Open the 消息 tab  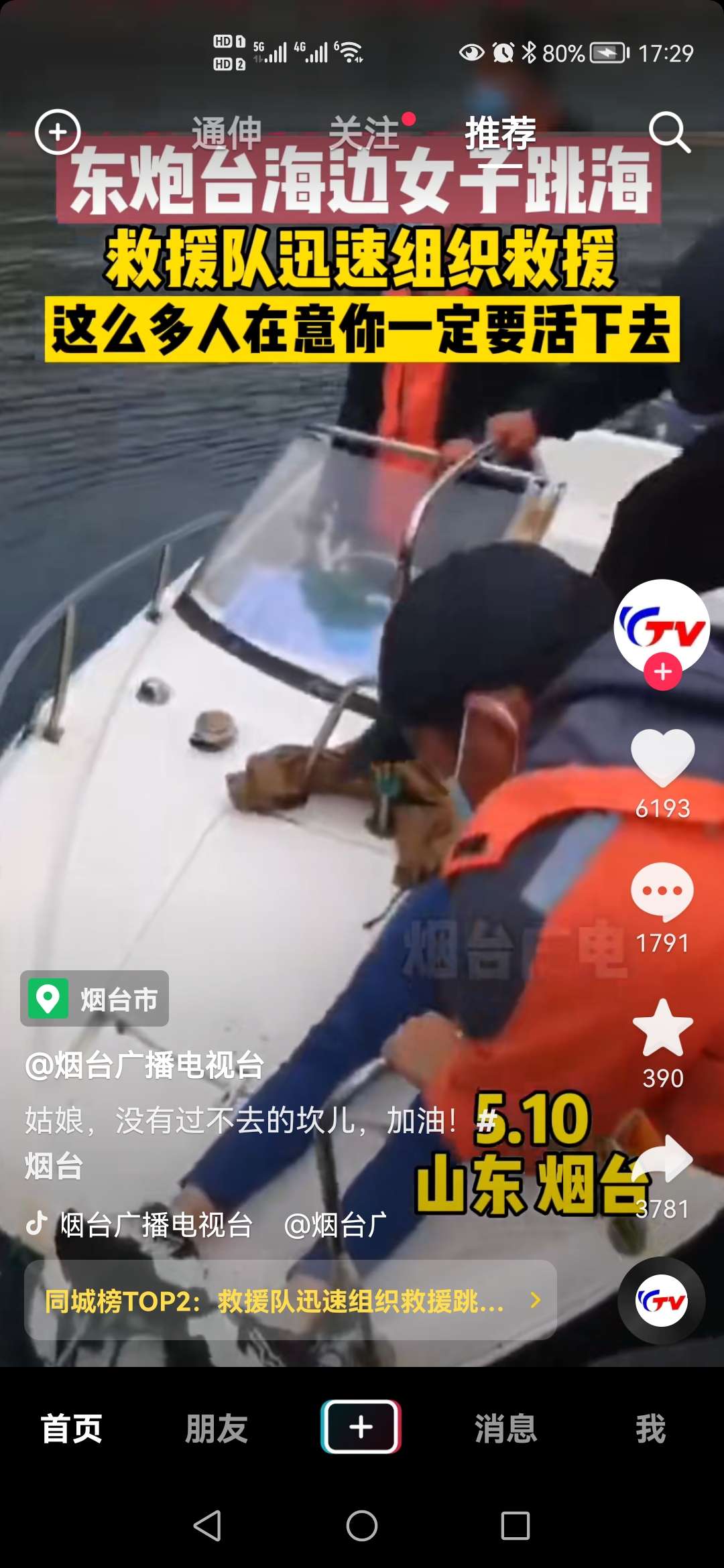coord(505,1428)
